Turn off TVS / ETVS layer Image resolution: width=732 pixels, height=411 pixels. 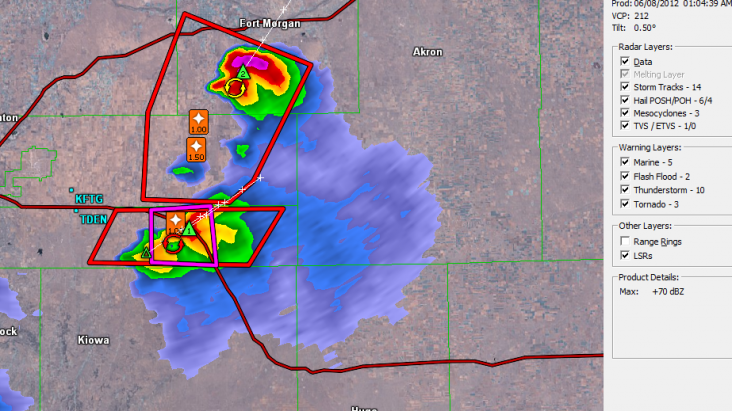point(625,127)
